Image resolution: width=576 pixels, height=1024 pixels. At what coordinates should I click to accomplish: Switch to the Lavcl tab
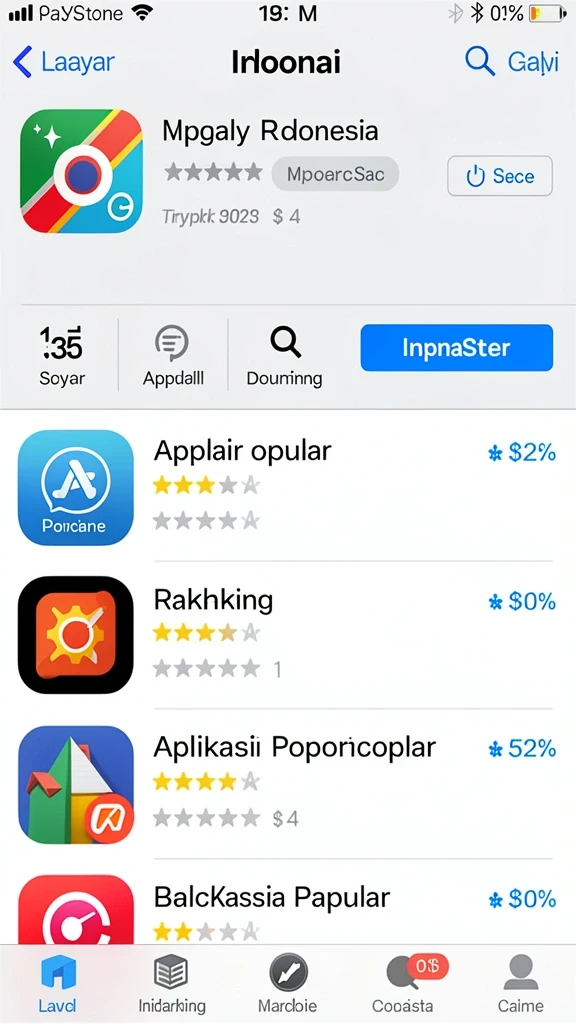pos(57,984)
